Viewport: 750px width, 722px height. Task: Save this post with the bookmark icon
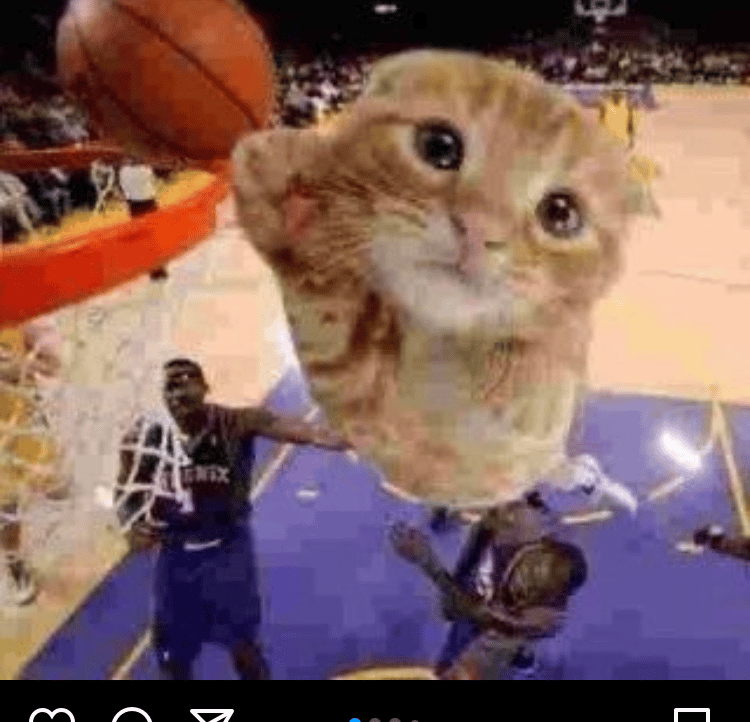pyautogui.click(x=692, y=715)
